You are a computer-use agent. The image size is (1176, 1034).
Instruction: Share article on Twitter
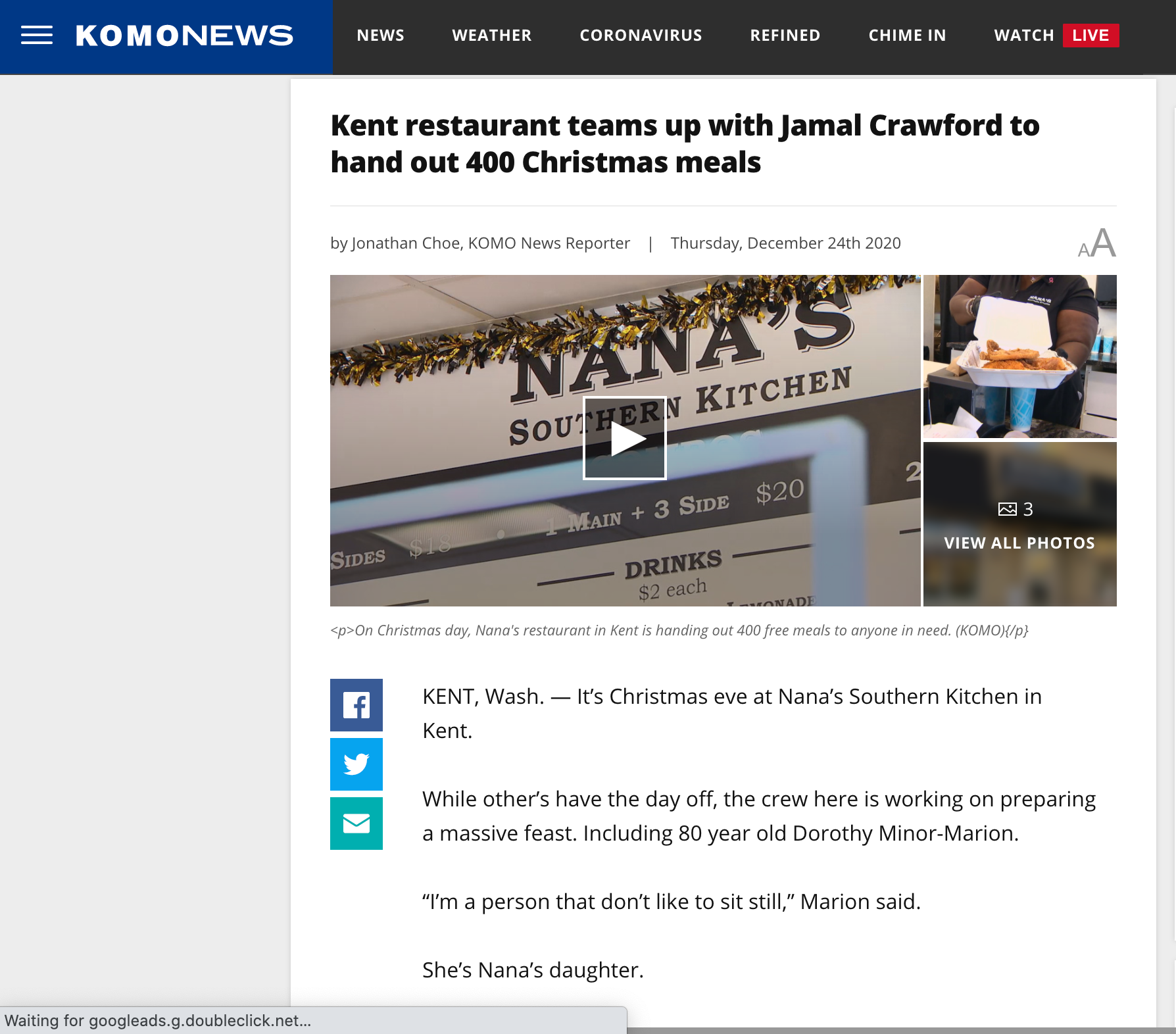click(356, 764)
